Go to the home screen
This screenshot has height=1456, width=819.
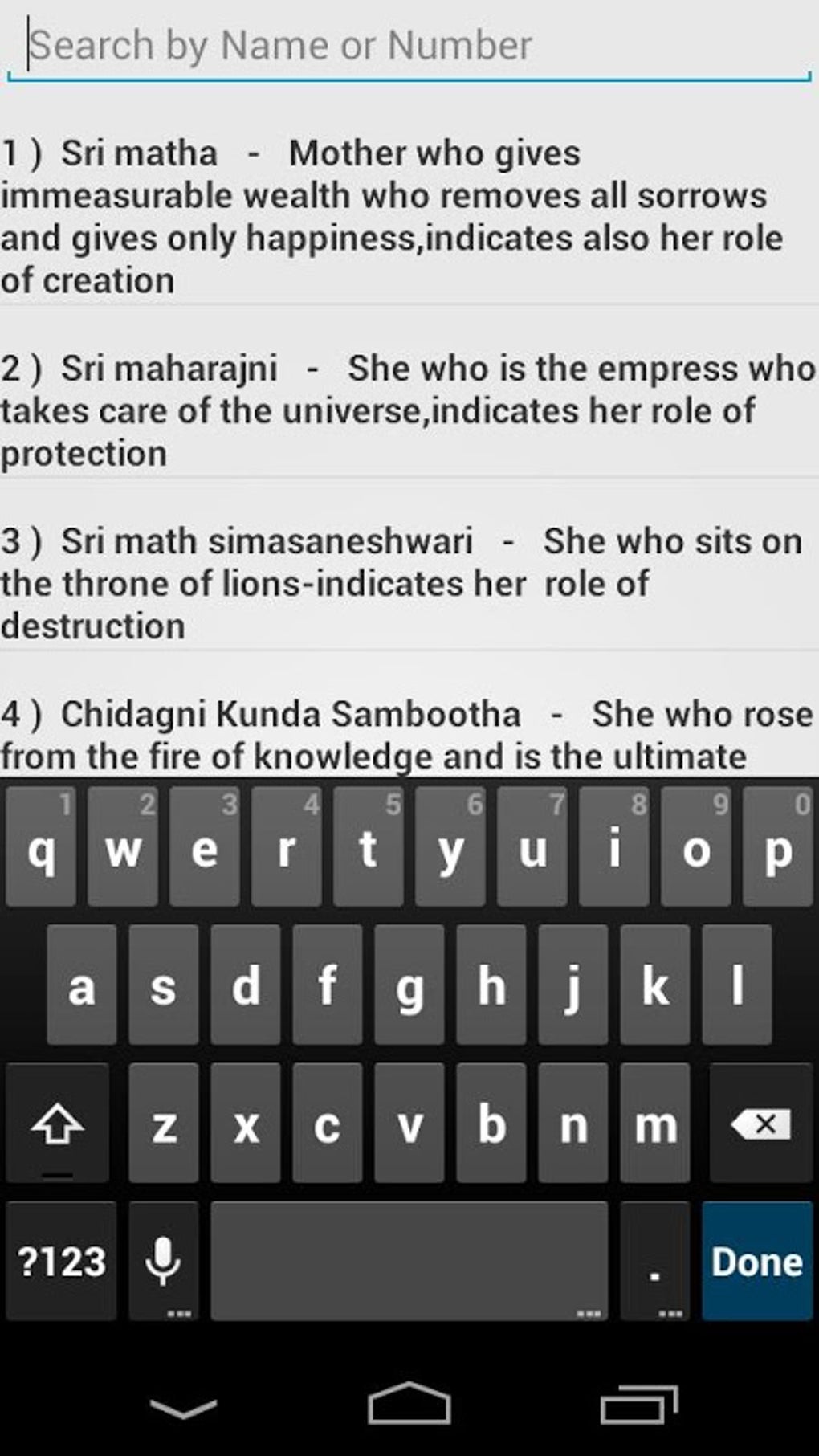click(409, 1404)
